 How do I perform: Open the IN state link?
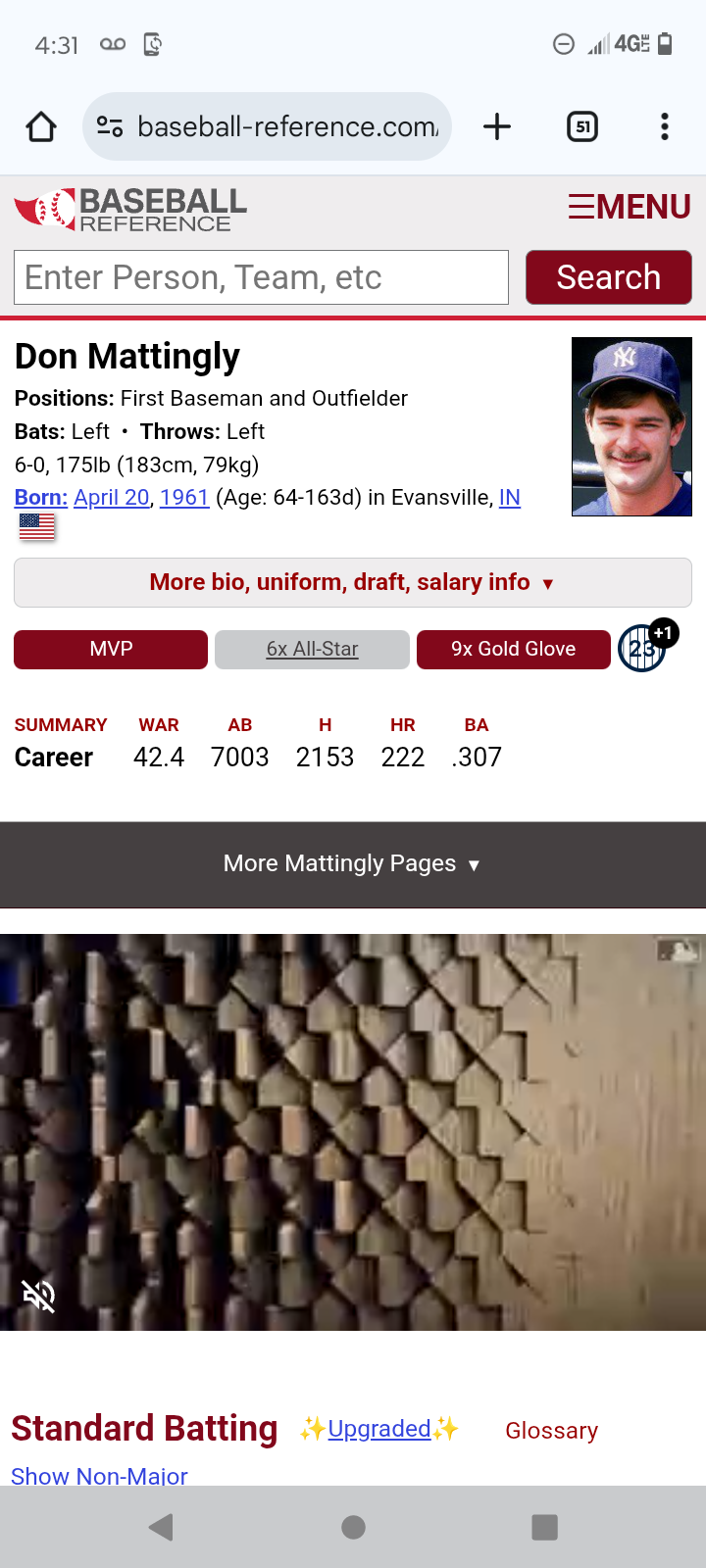(x=510, y=498)
